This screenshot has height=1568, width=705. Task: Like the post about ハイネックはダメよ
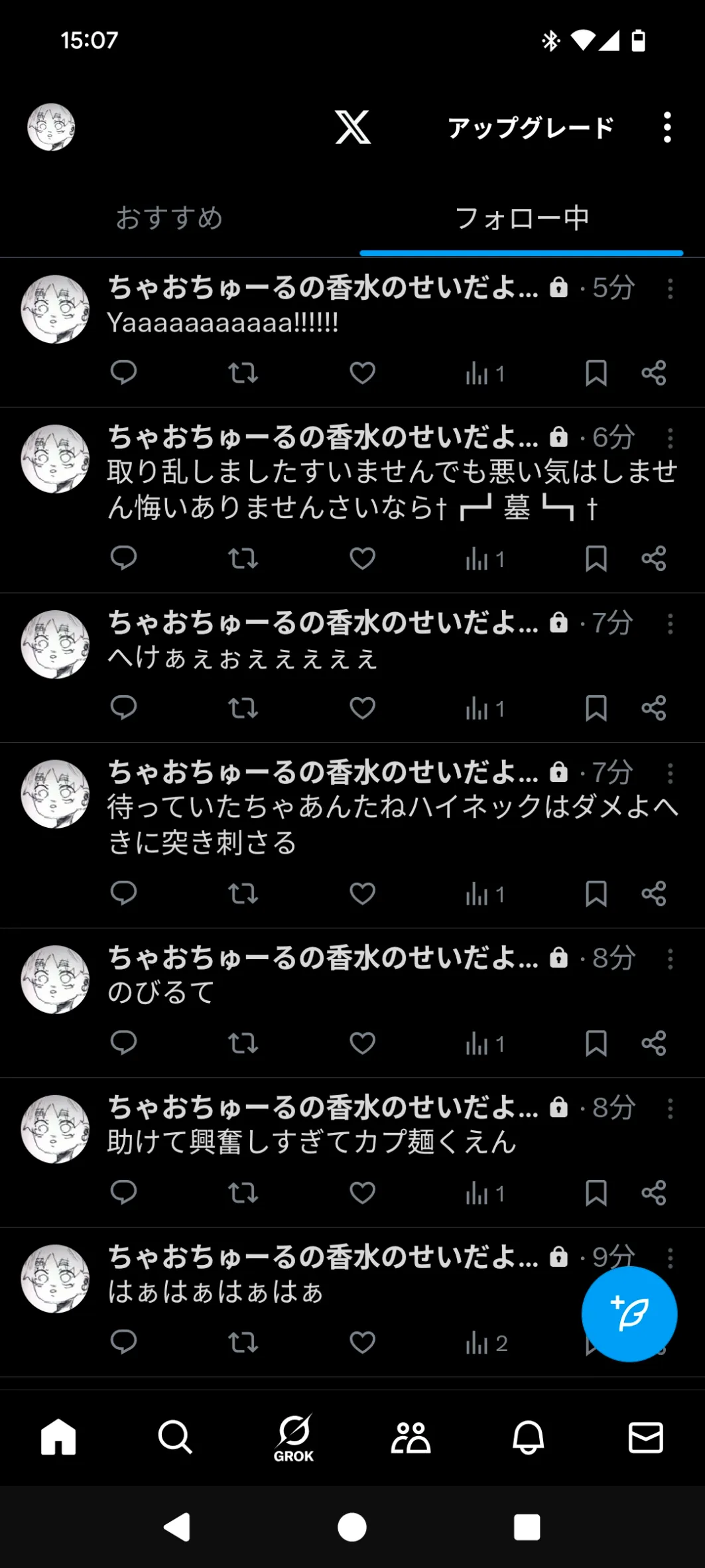click(x=362, y=894)
